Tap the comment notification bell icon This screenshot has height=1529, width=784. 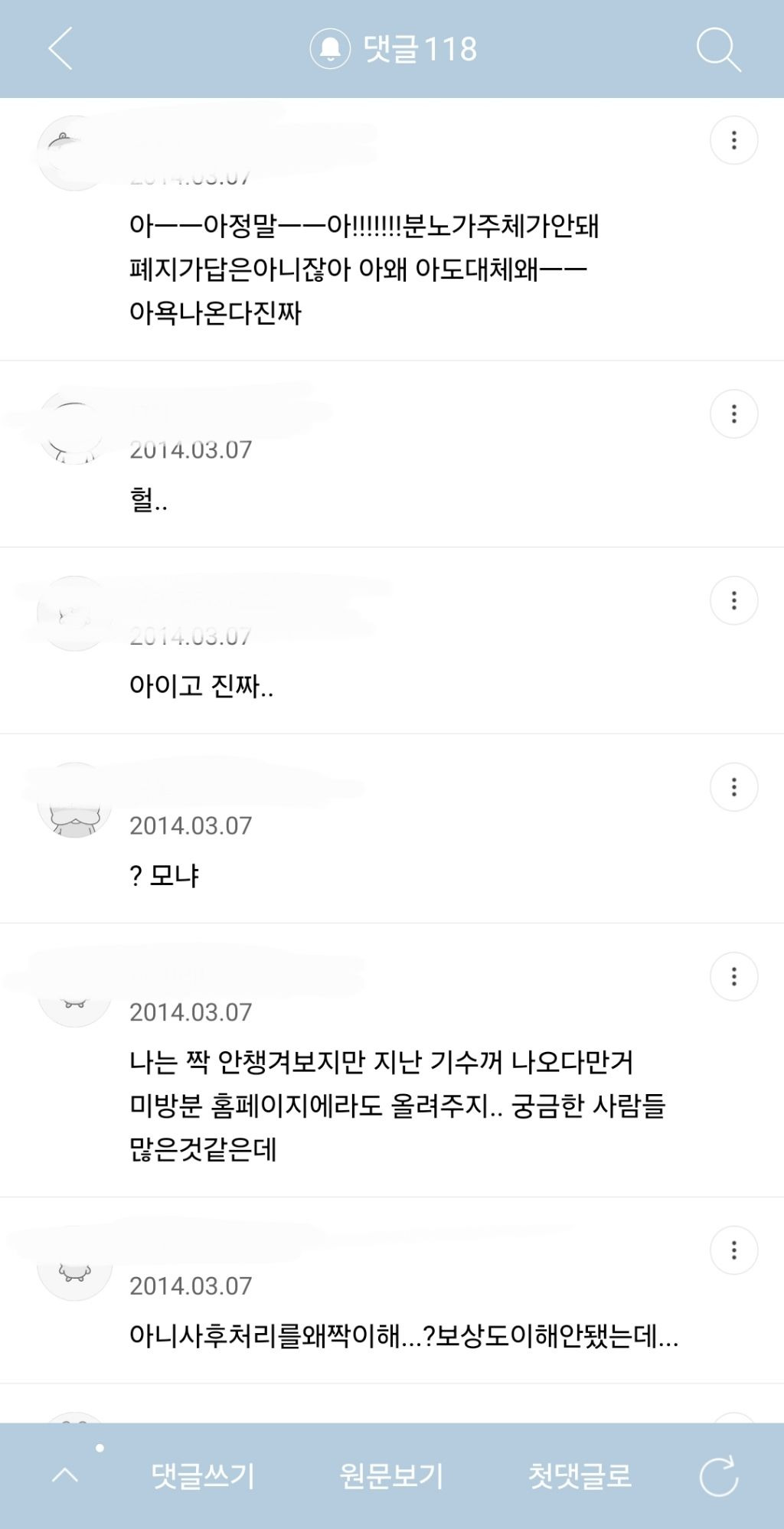(x=330, y=49)
